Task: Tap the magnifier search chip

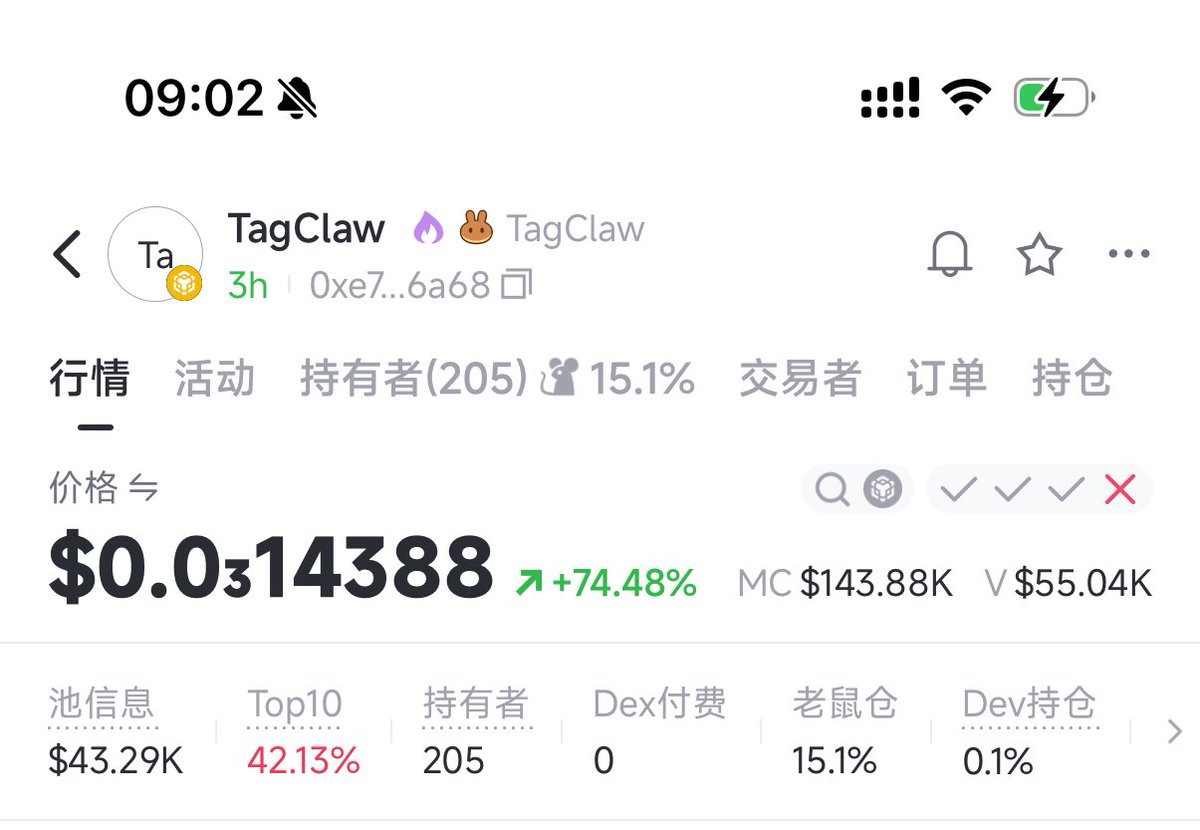Action: pos(832,490)
